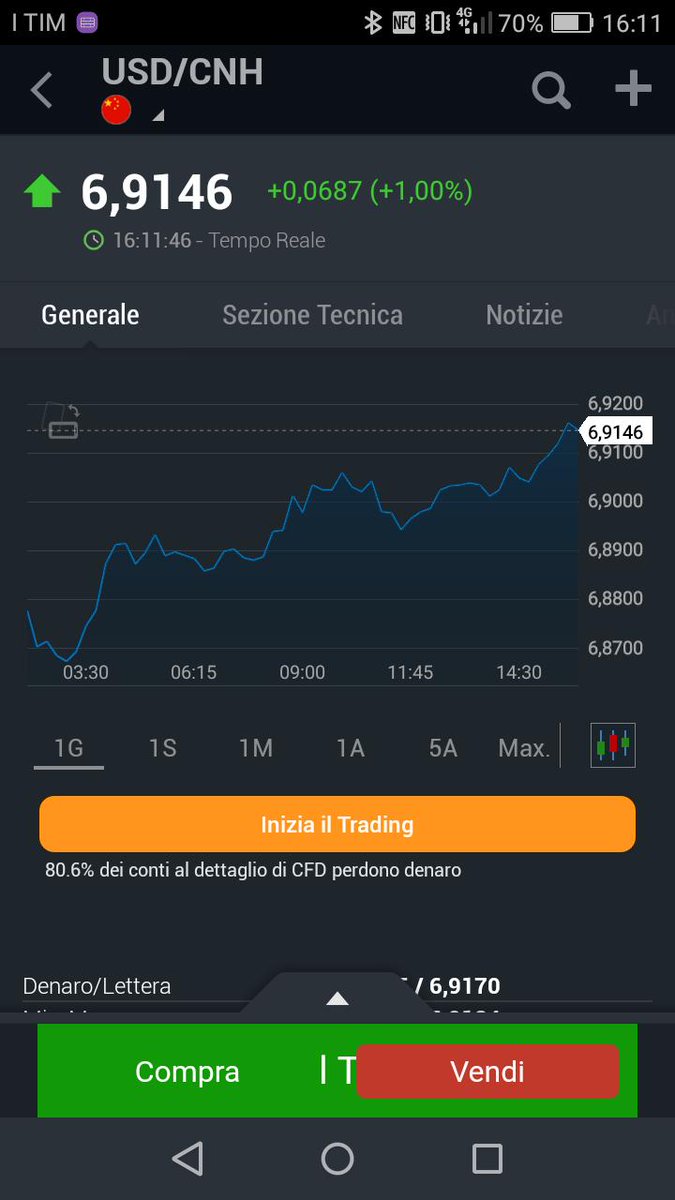Go back using the top-left arrow
This screenshot has height=1200, width=675.
41,90
